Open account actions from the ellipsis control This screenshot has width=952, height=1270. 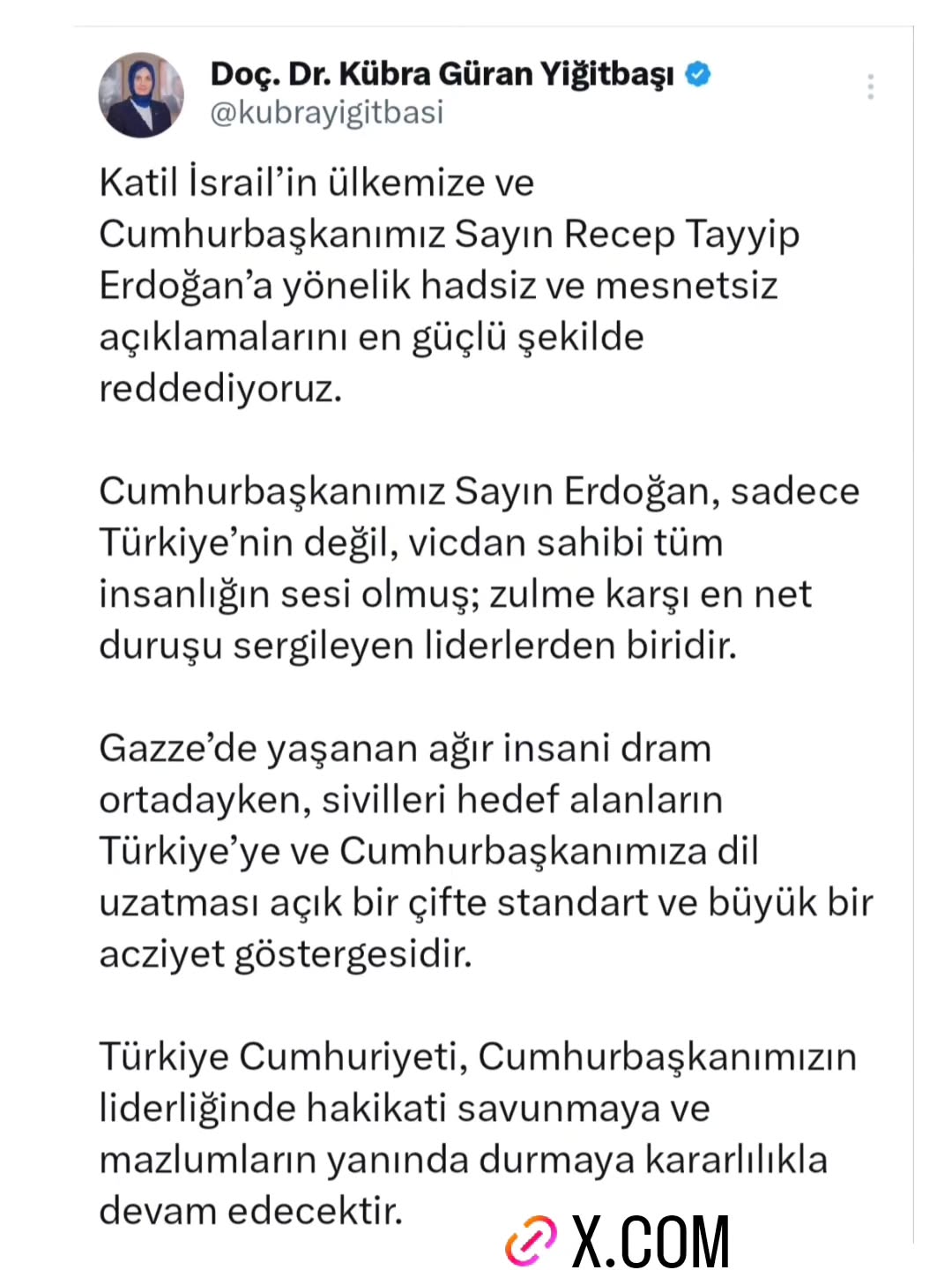click(870, 86)
